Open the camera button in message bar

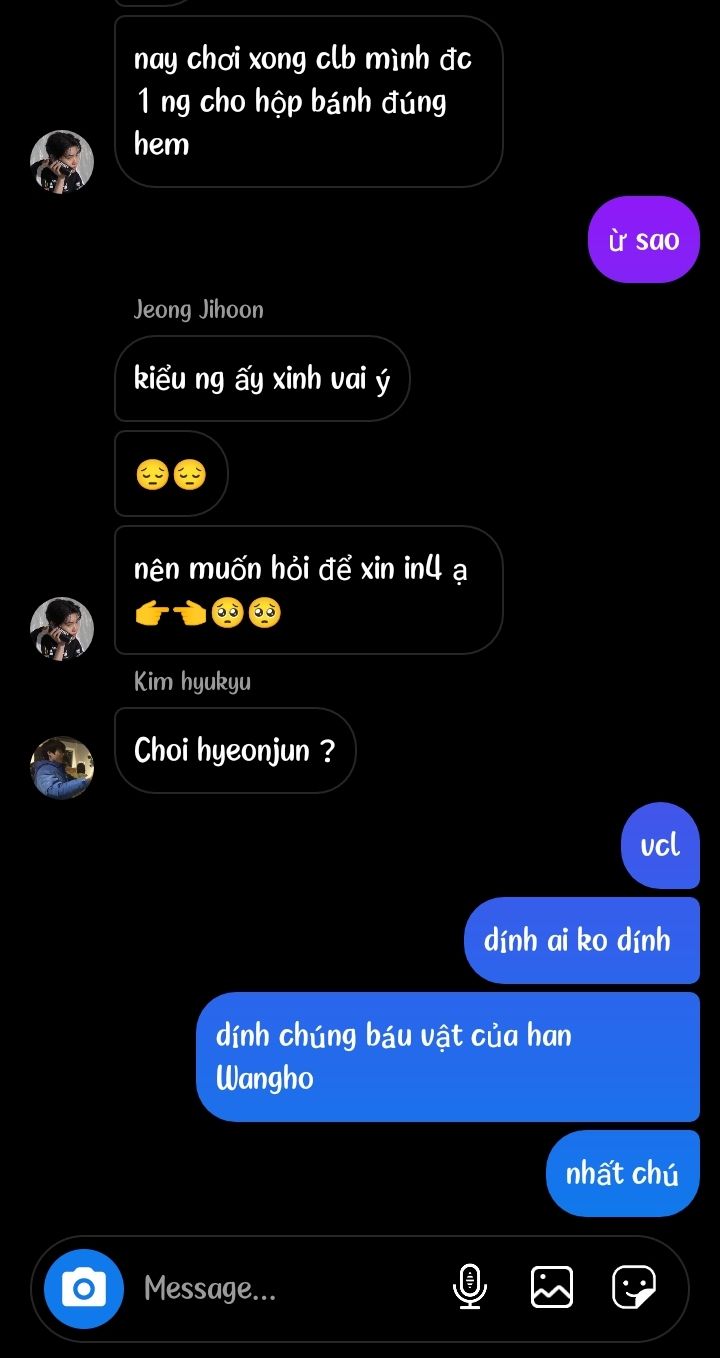click(84, 1288)
